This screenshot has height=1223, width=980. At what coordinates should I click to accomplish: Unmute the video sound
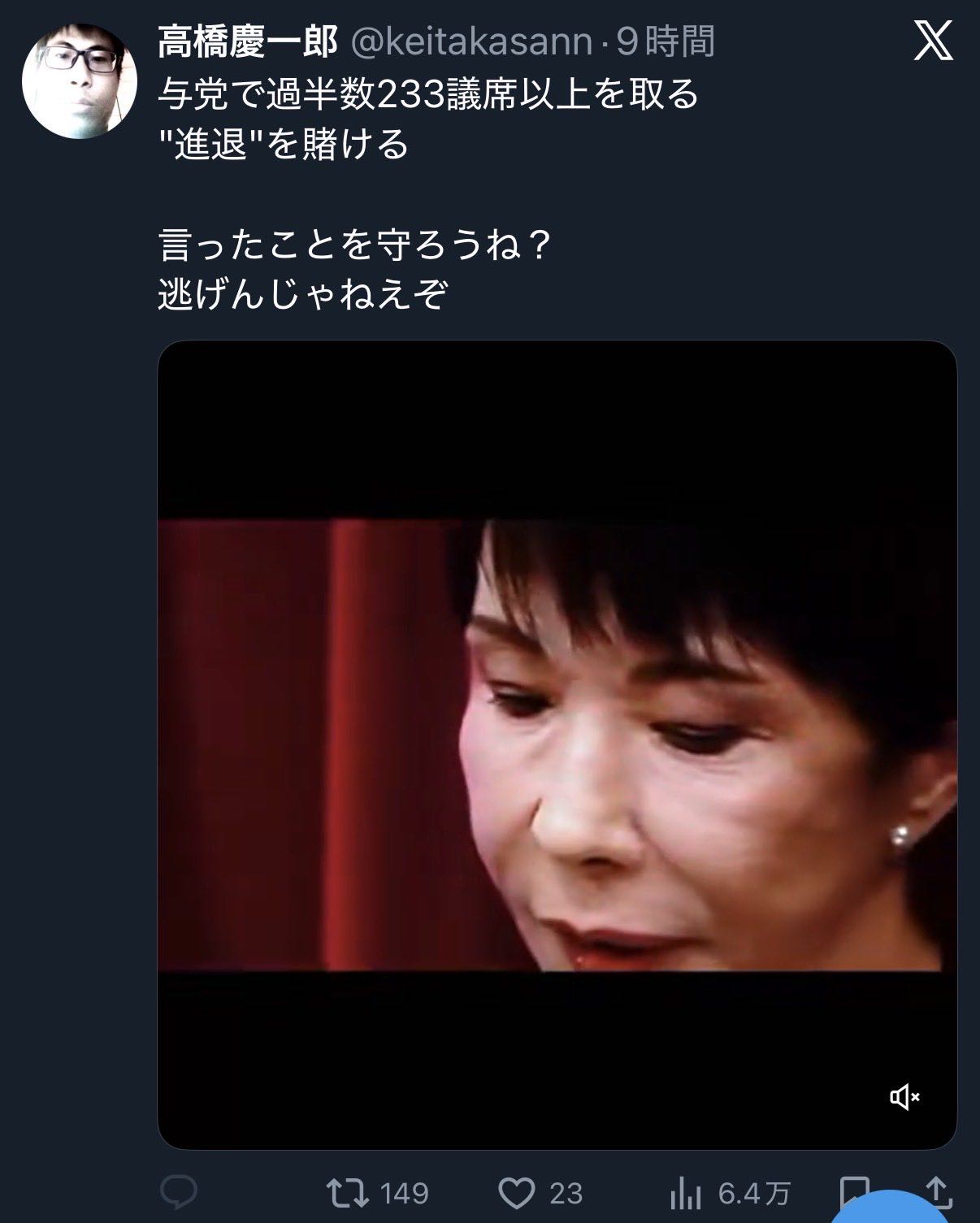pyautogui.click(x=904, y=1098)
